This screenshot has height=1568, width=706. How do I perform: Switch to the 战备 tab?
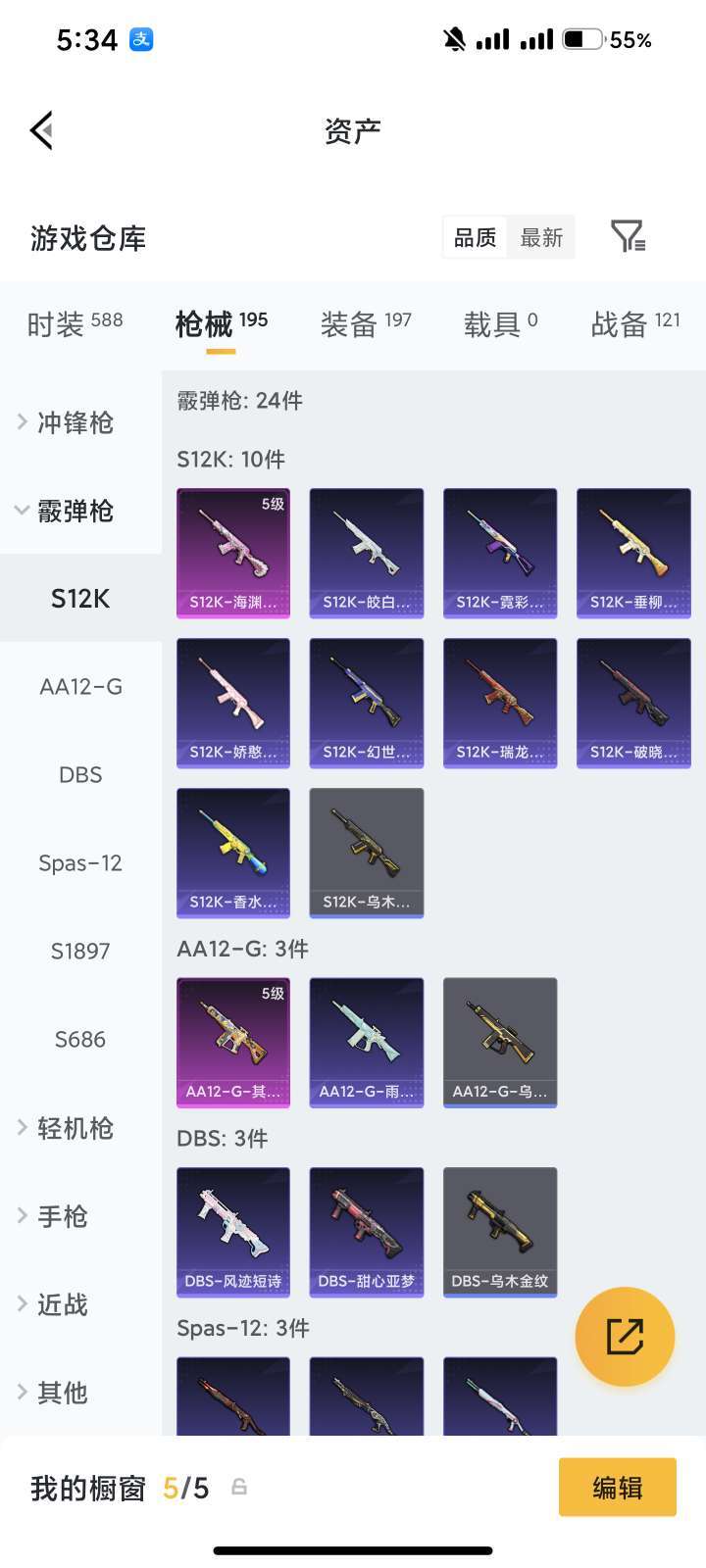[x=635, y=322]
